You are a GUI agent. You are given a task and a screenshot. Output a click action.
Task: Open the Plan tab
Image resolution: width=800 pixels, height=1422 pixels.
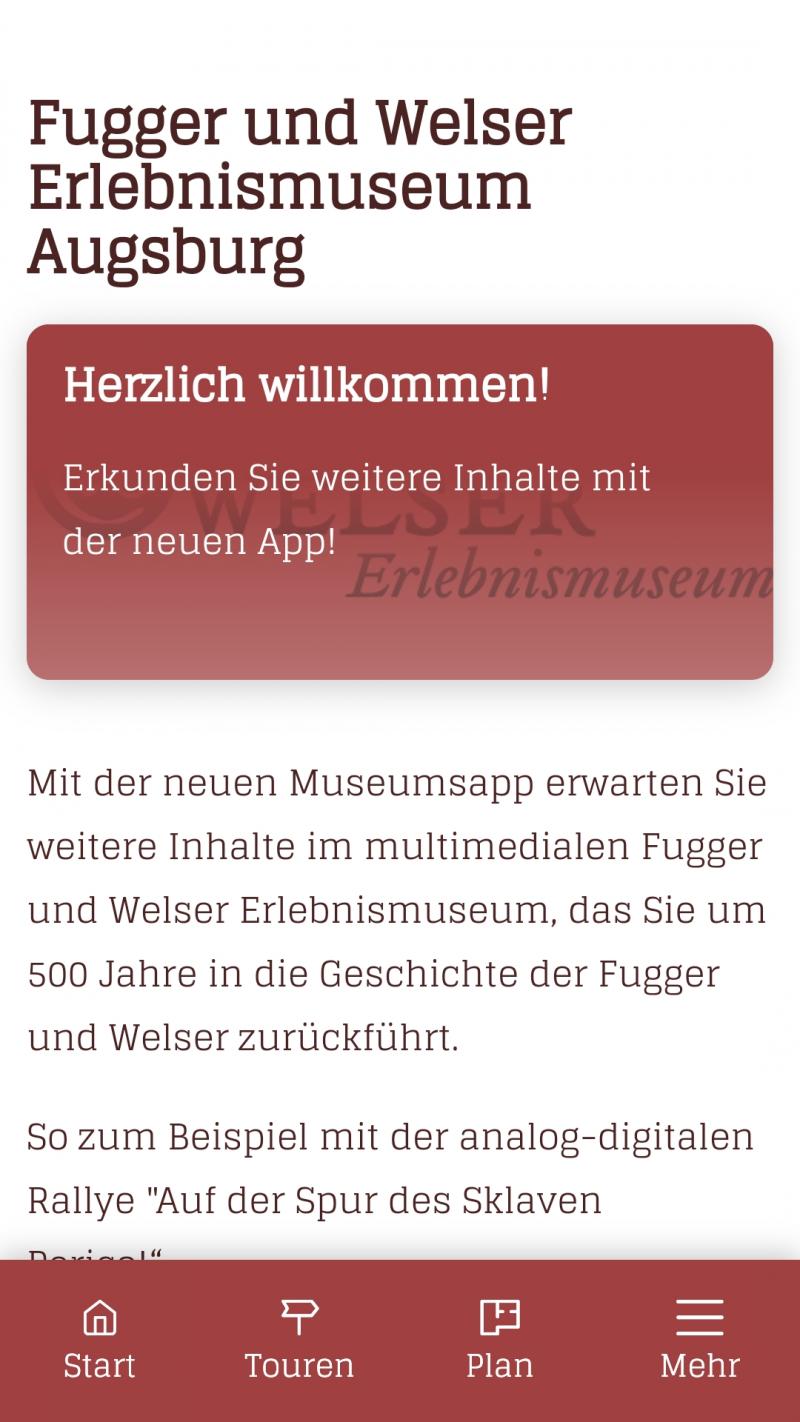coord(499,1340)
